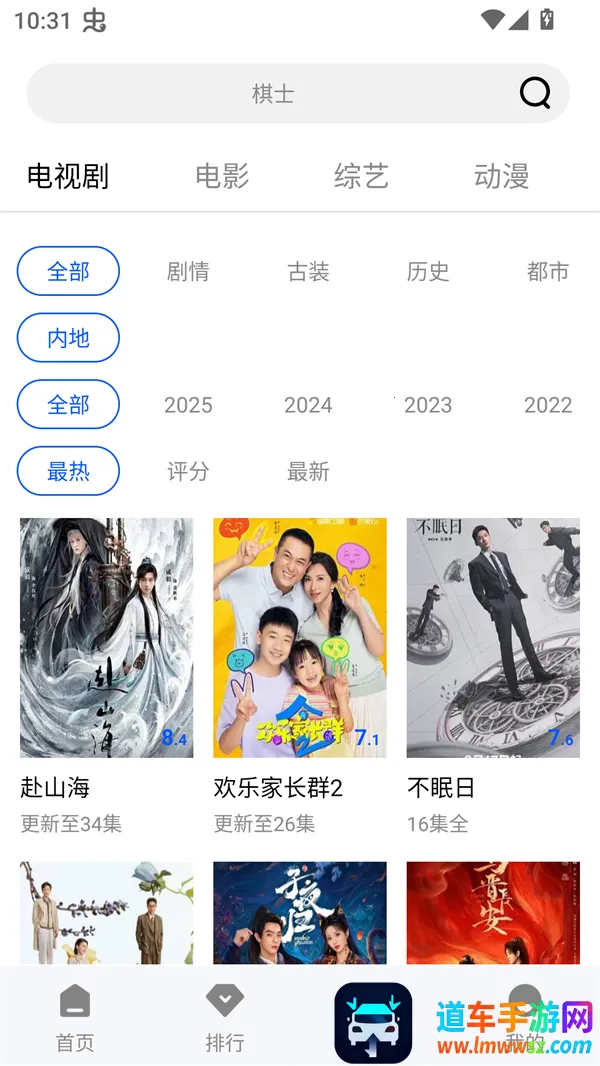
Task: Go to the 首页 tab
Action: 75,1018
